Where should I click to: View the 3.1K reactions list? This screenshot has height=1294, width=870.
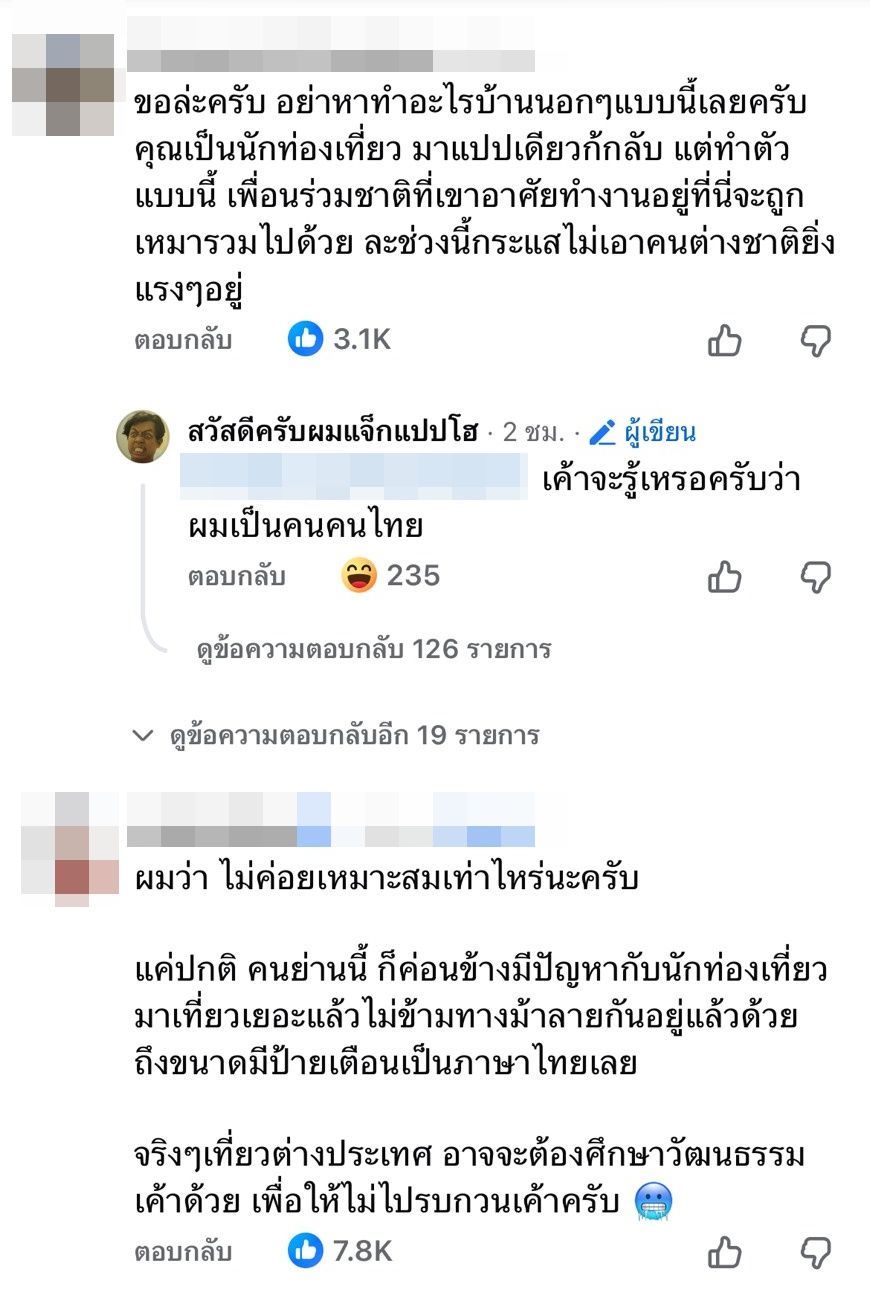click(340, 340)
